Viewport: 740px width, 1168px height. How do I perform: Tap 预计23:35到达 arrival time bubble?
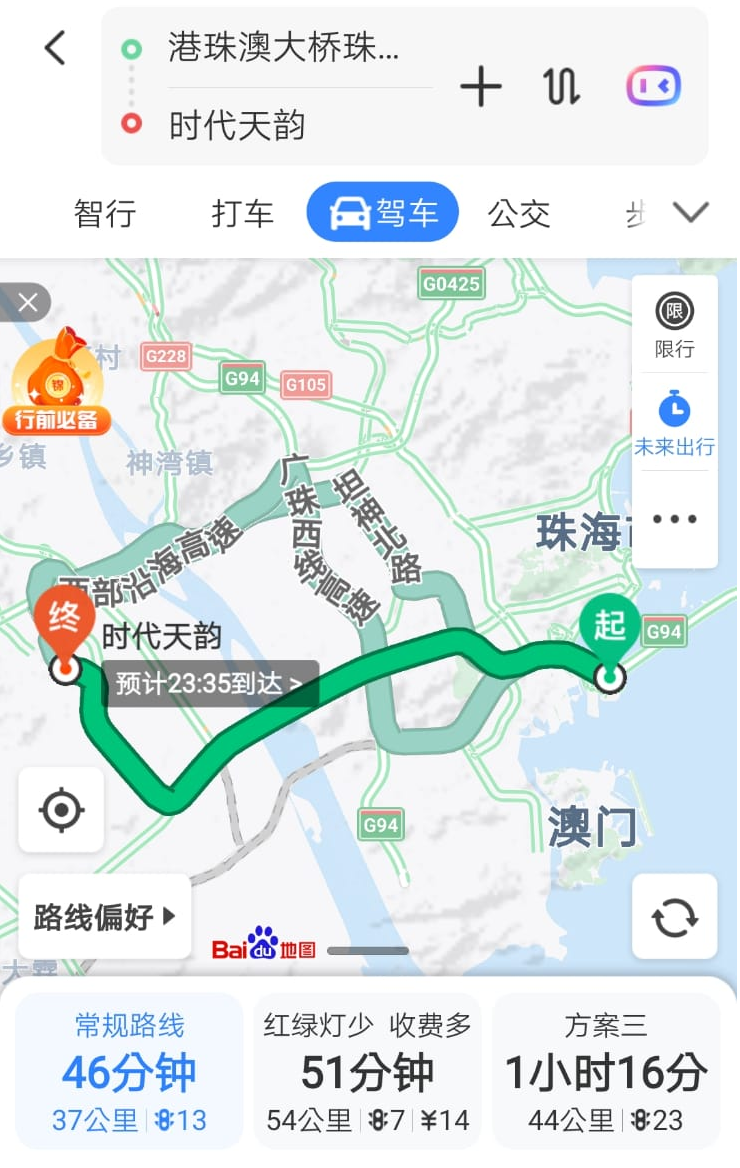point(210,684)
